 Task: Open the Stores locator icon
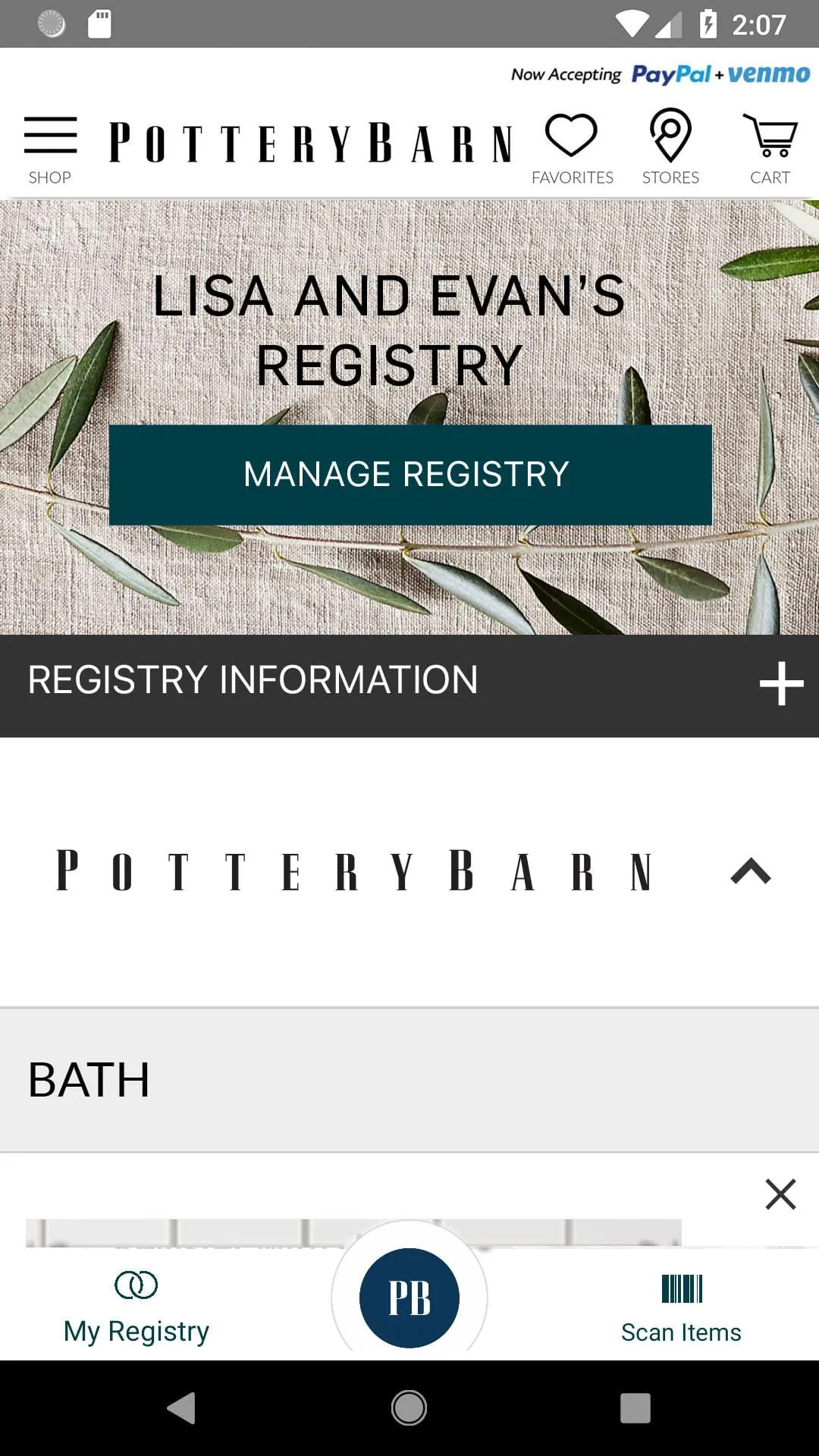click(x=670, y=140)
